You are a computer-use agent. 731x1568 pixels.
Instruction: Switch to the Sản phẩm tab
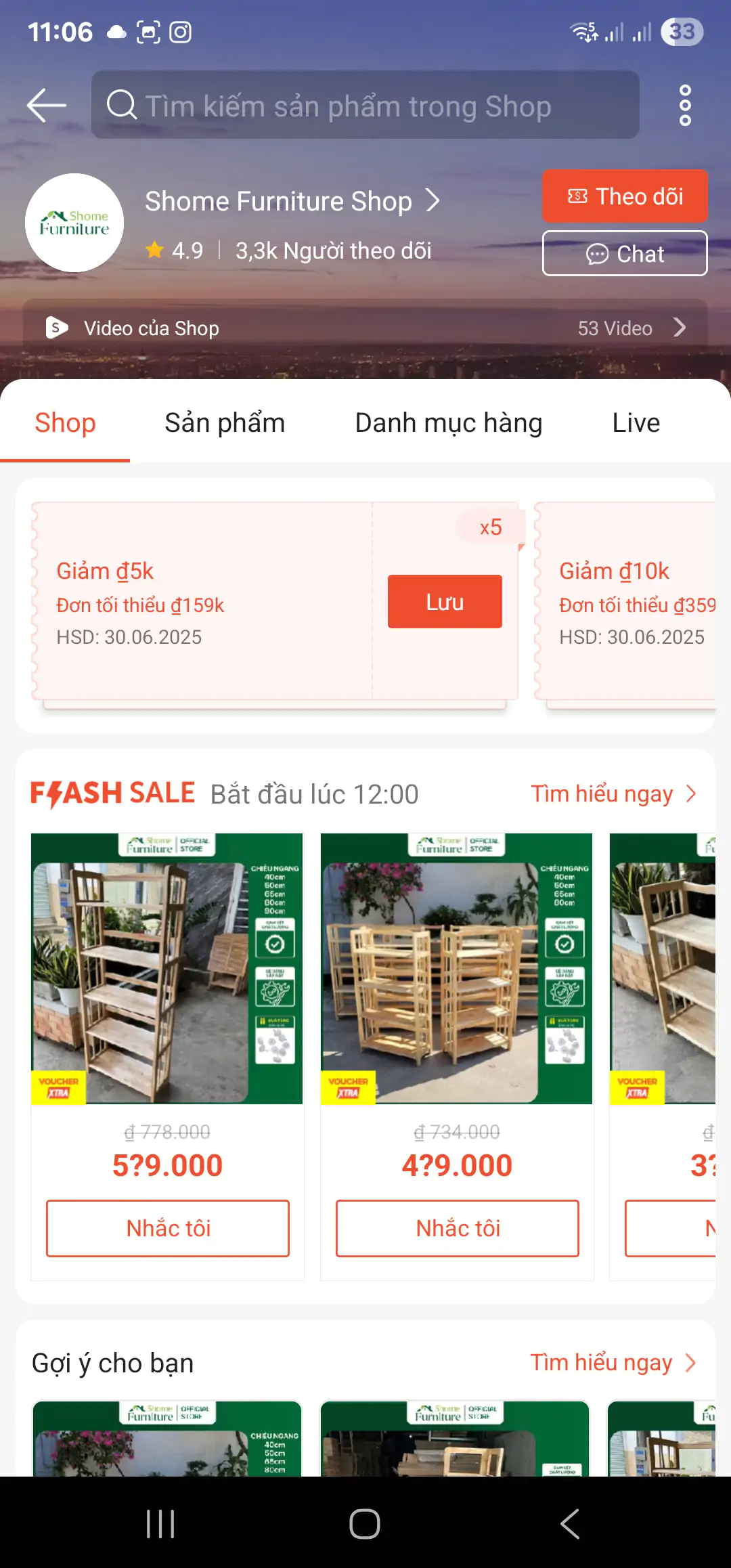225,423
